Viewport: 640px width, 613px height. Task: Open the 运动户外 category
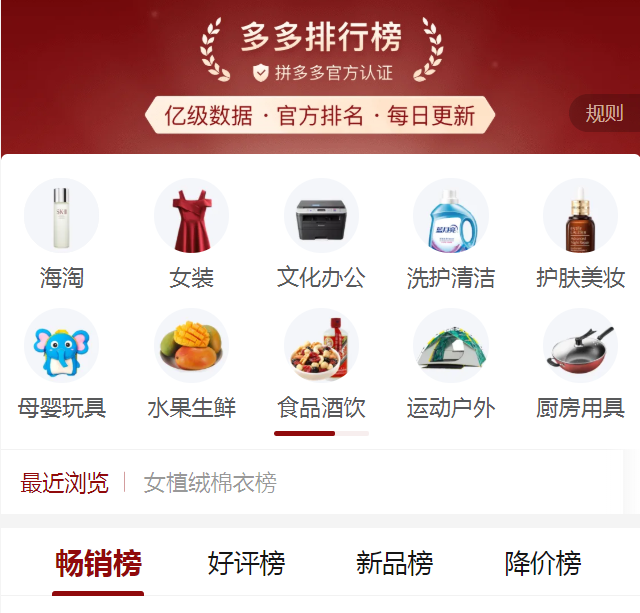(x=451, y=365)
